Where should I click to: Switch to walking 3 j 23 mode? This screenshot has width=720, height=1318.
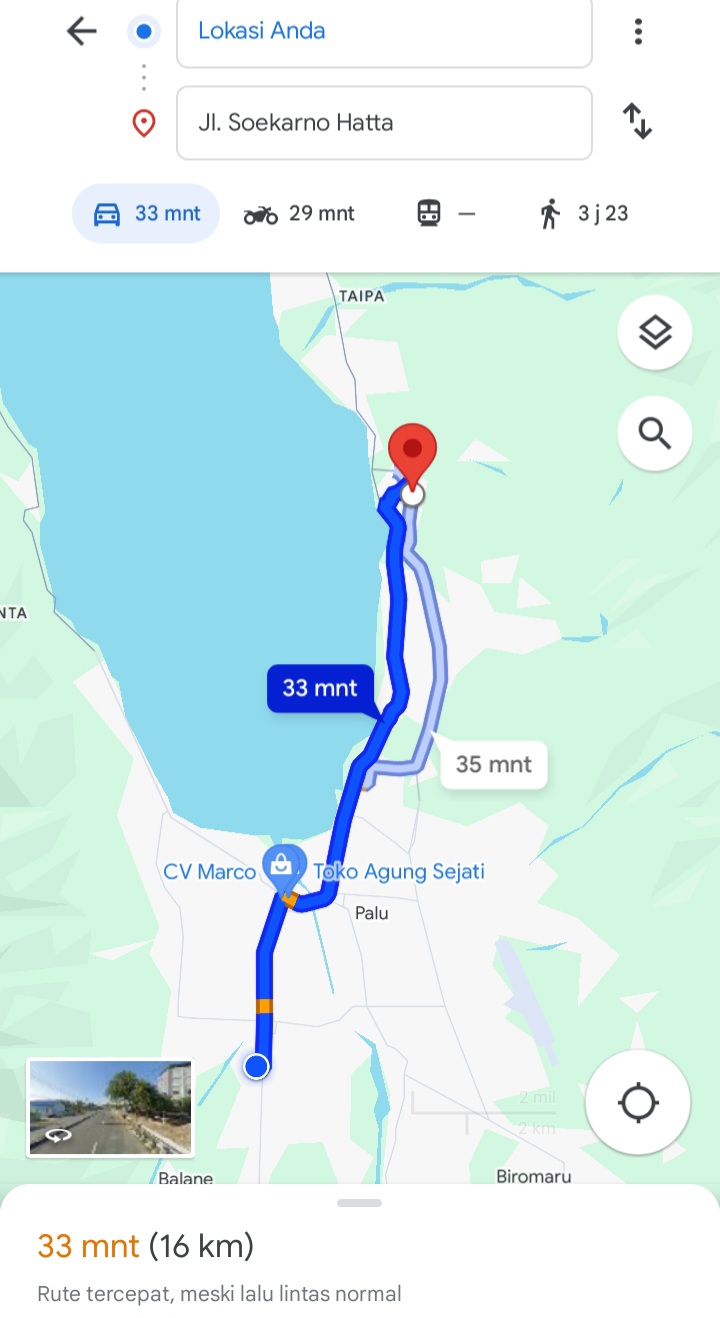coord(584,213)
